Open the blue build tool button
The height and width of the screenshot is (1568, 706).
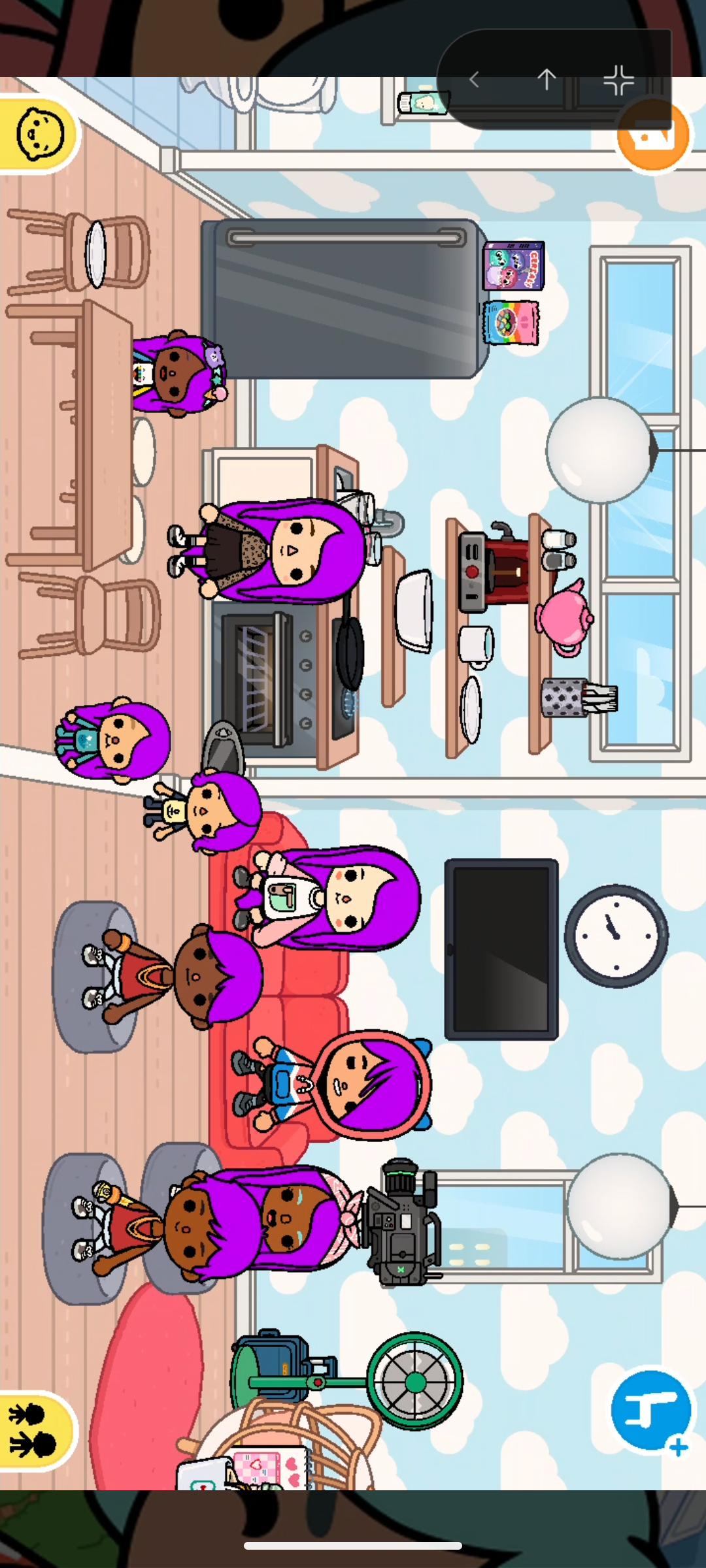point(650,1410)
